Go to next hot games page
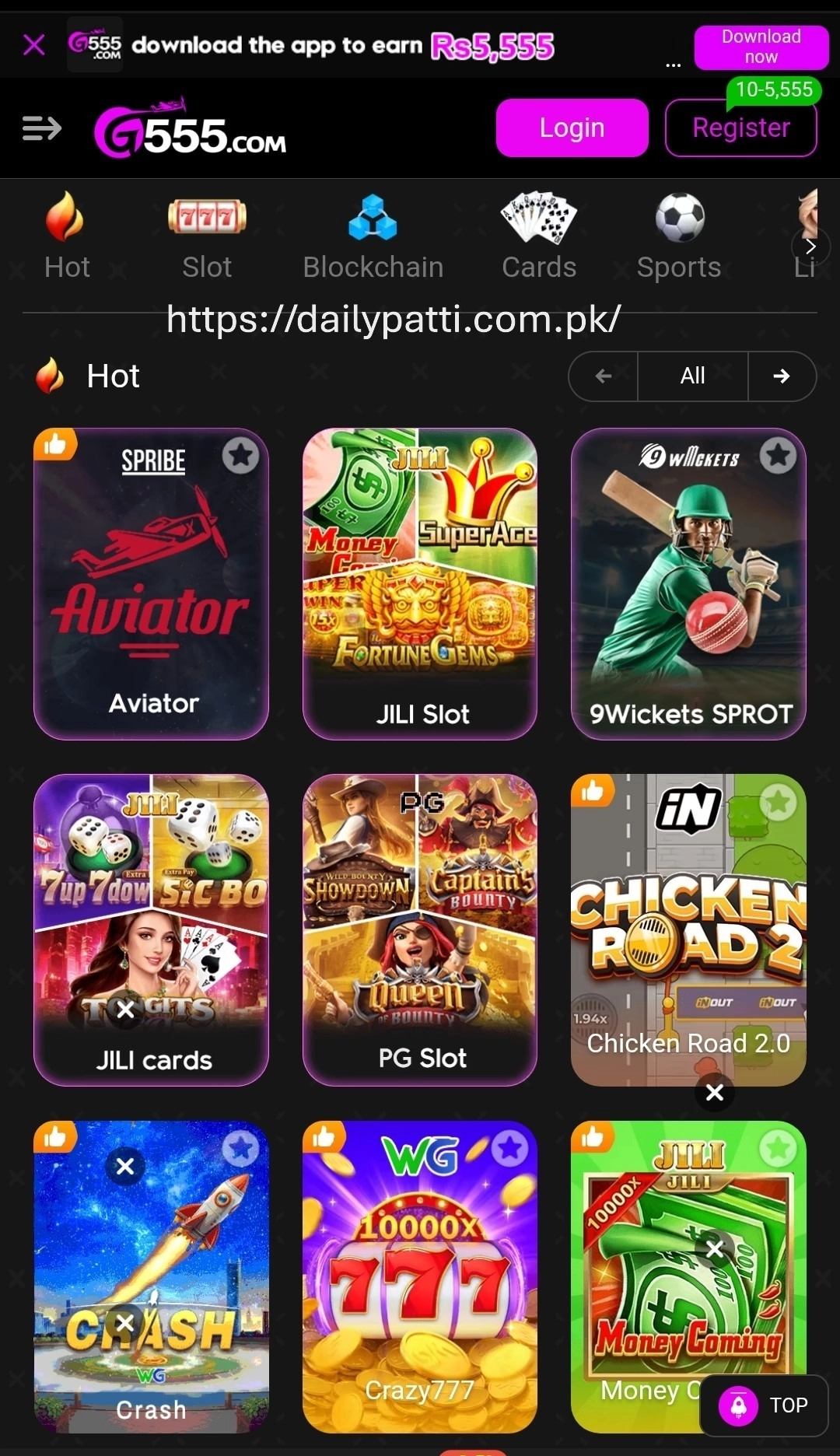Image resolution: width=840 pixels, height=1456 pixels. tap(782, 376)
